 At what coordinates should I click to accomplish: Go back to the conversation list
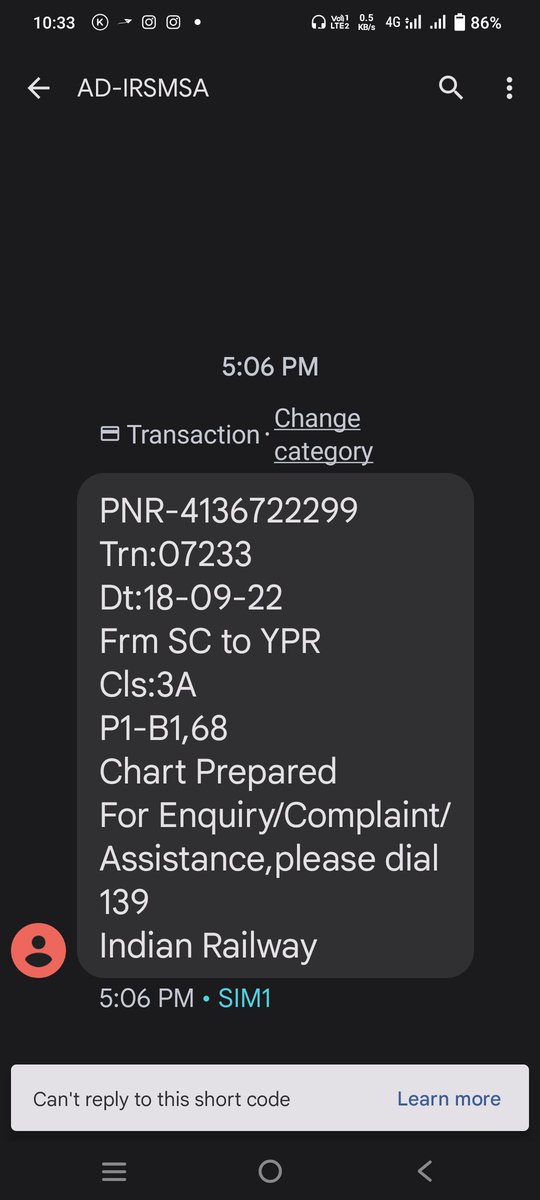[x=38, y=89]
